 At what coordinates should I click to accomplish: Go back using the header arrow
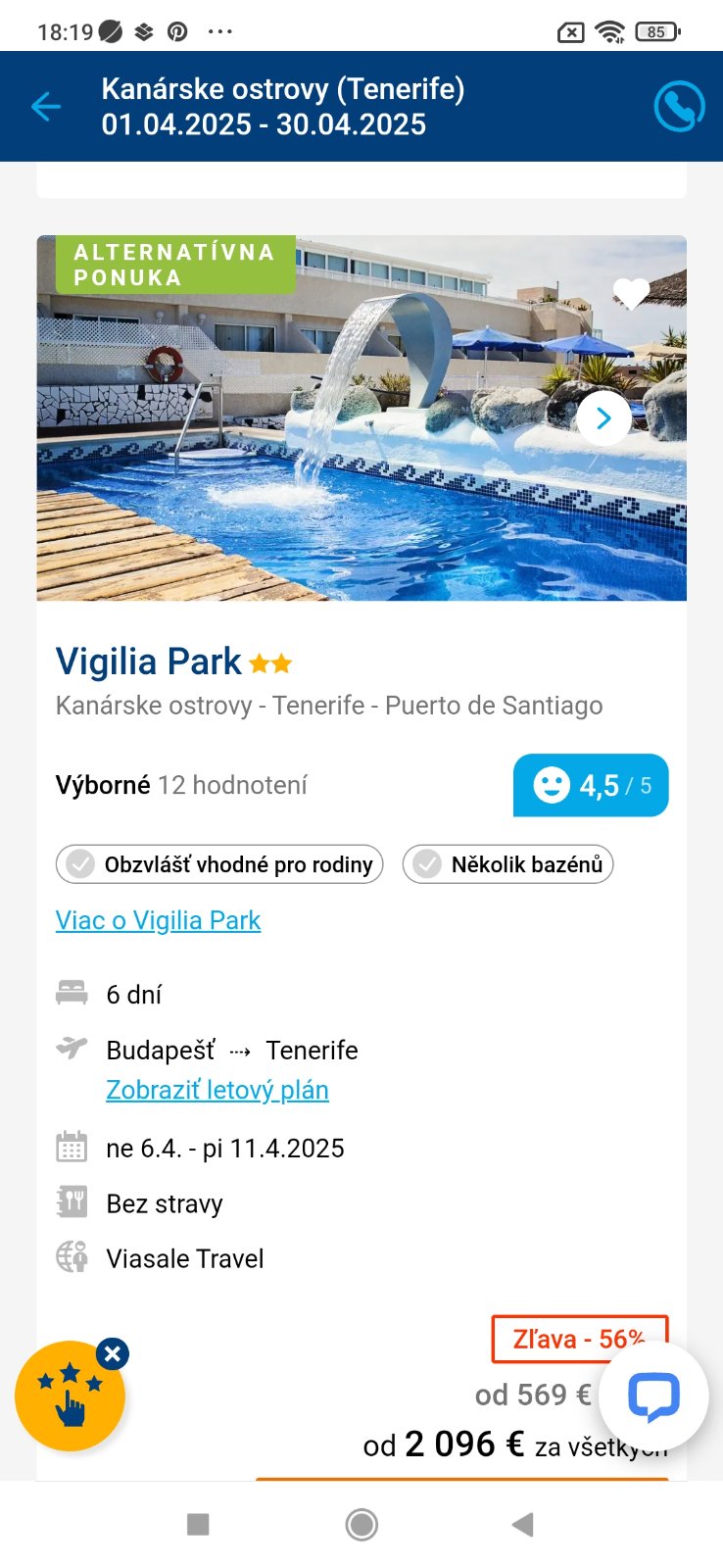pyautogui.click(x=46, y=106)
